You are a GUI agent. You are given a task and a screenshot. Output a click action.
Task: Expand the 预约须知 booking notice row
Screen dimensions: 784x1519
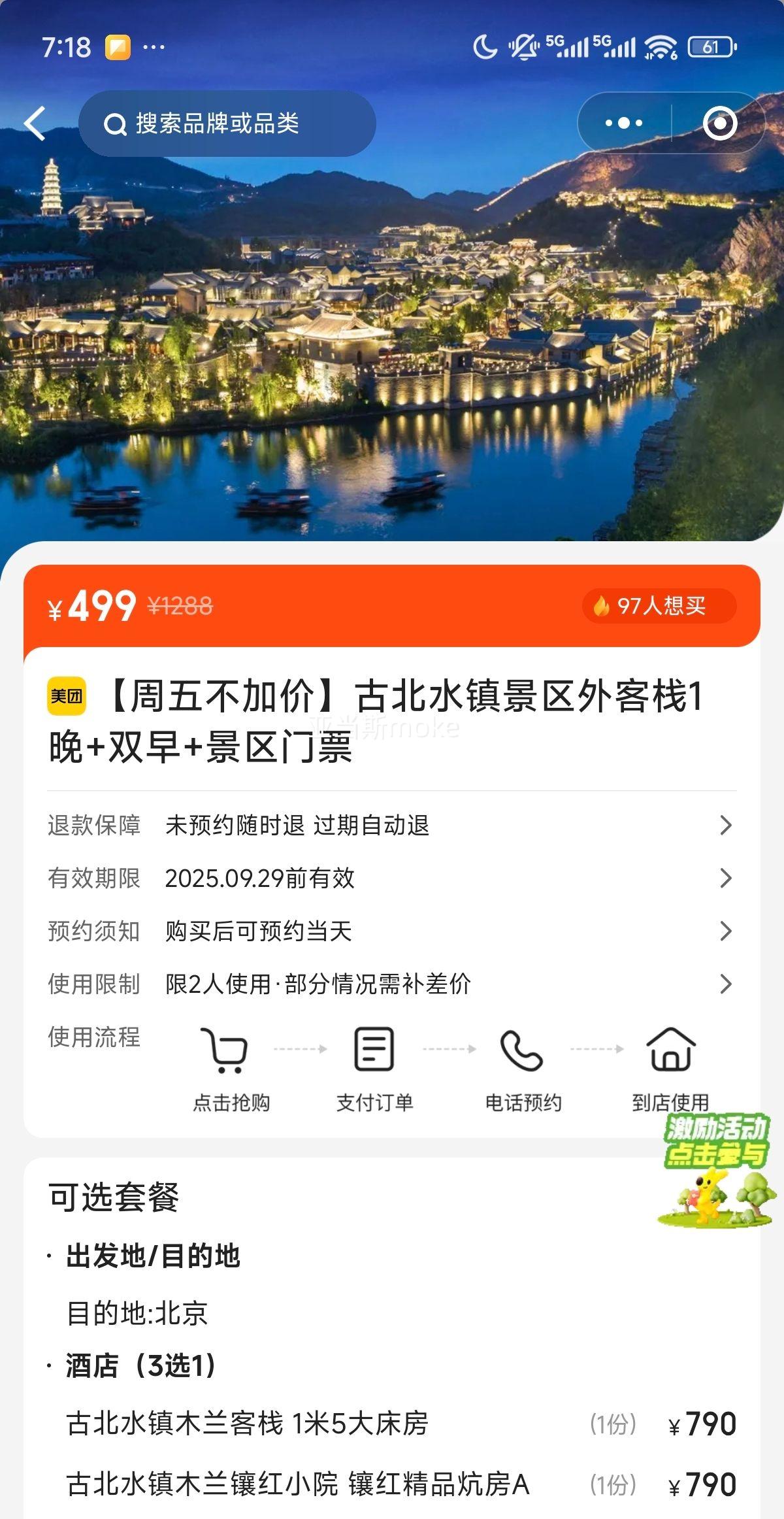click(x=392, y=933)
